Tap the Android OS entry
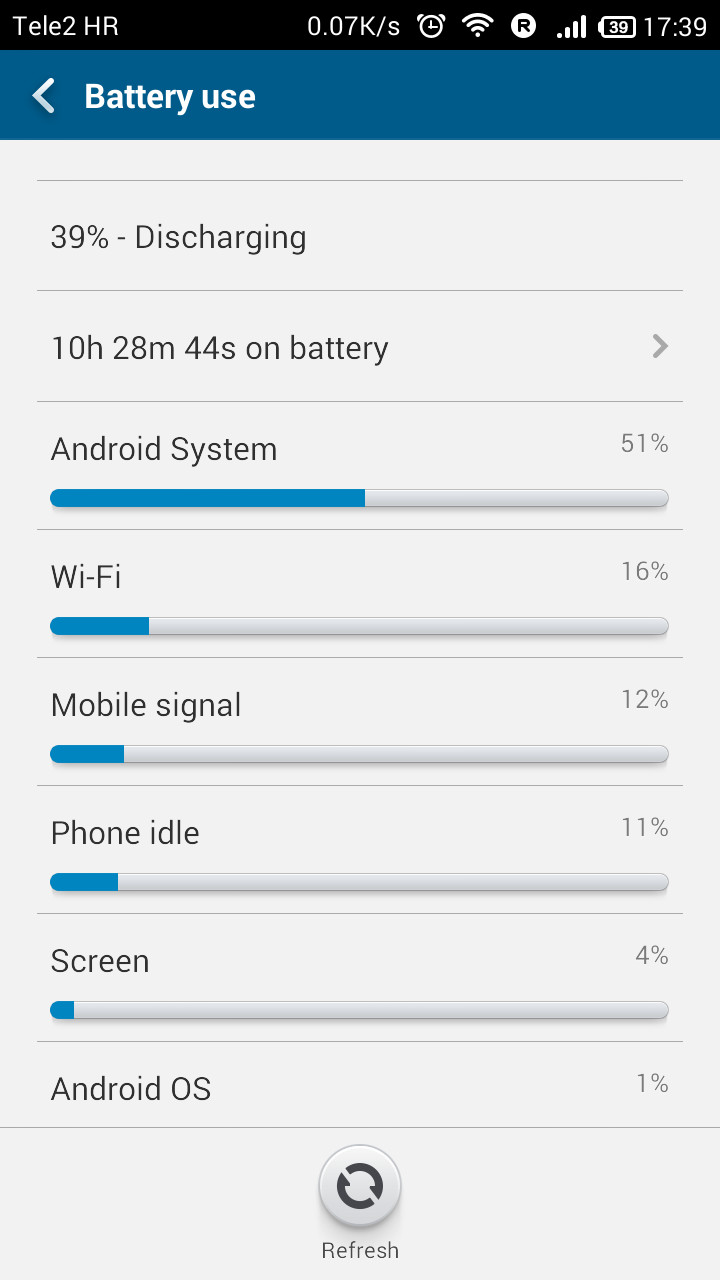Viewport: 720px width, 1280px height. pos(360,1085)
